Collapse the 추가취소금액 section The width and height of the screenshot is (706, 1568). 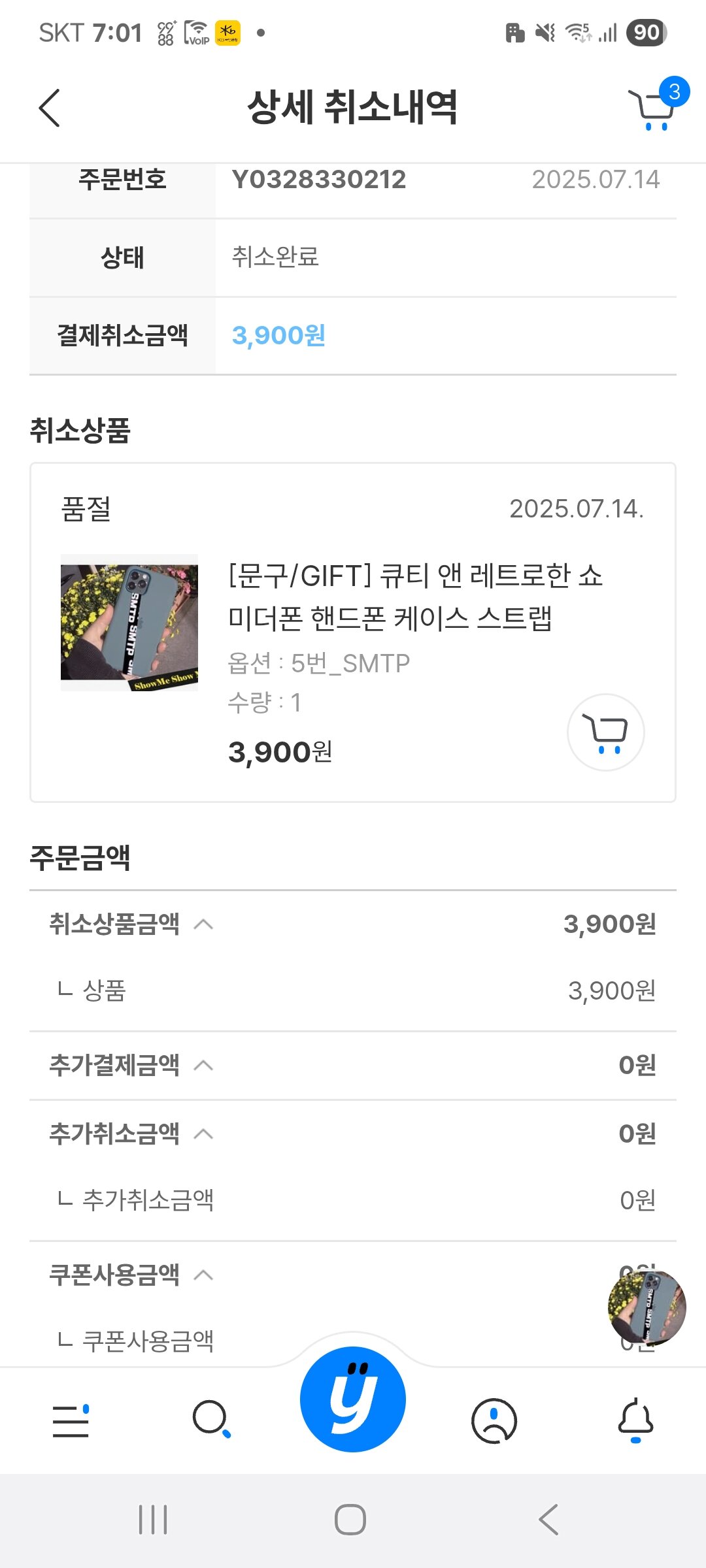click(204, 1135)
